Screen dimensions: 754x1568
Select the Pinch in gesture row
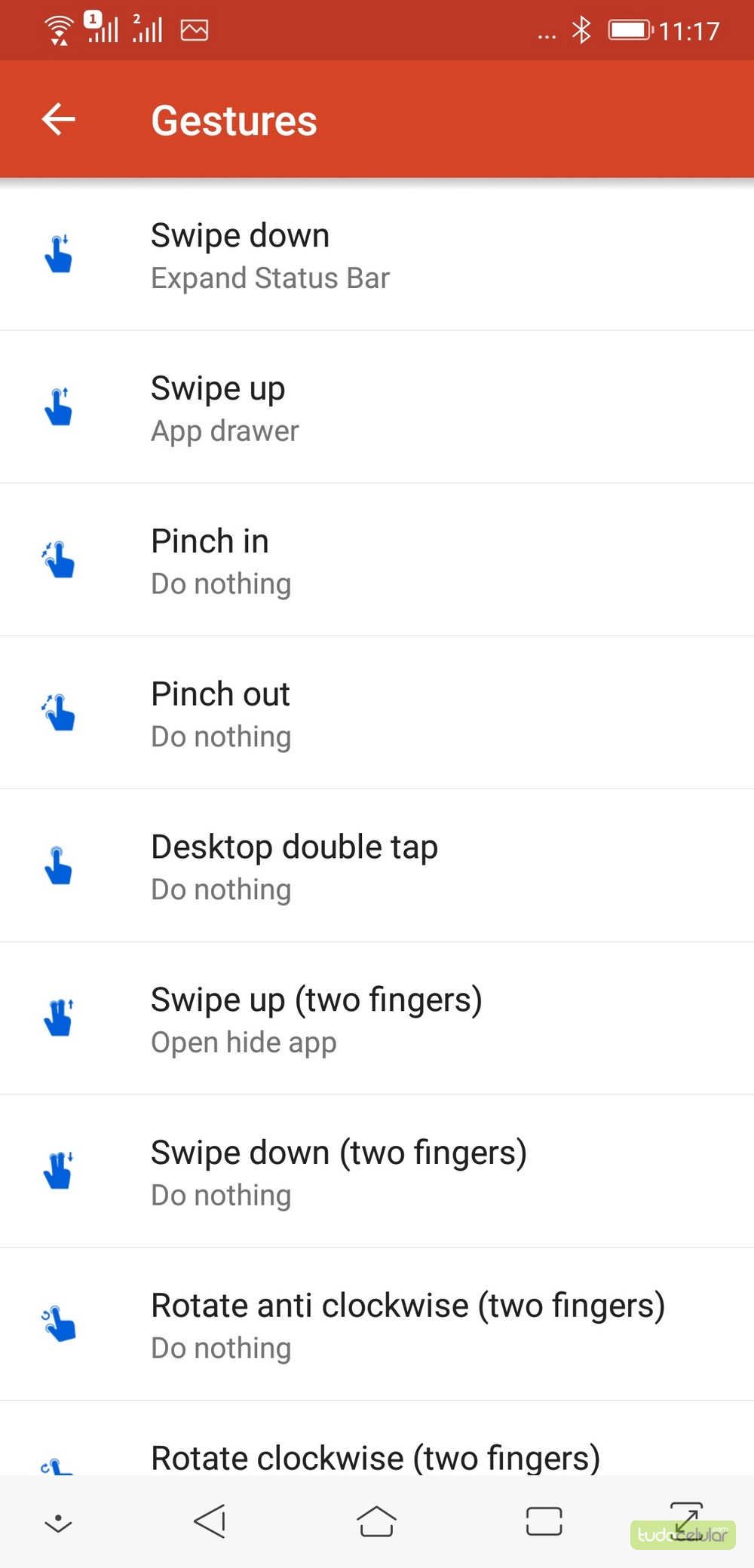pos(377,561)
